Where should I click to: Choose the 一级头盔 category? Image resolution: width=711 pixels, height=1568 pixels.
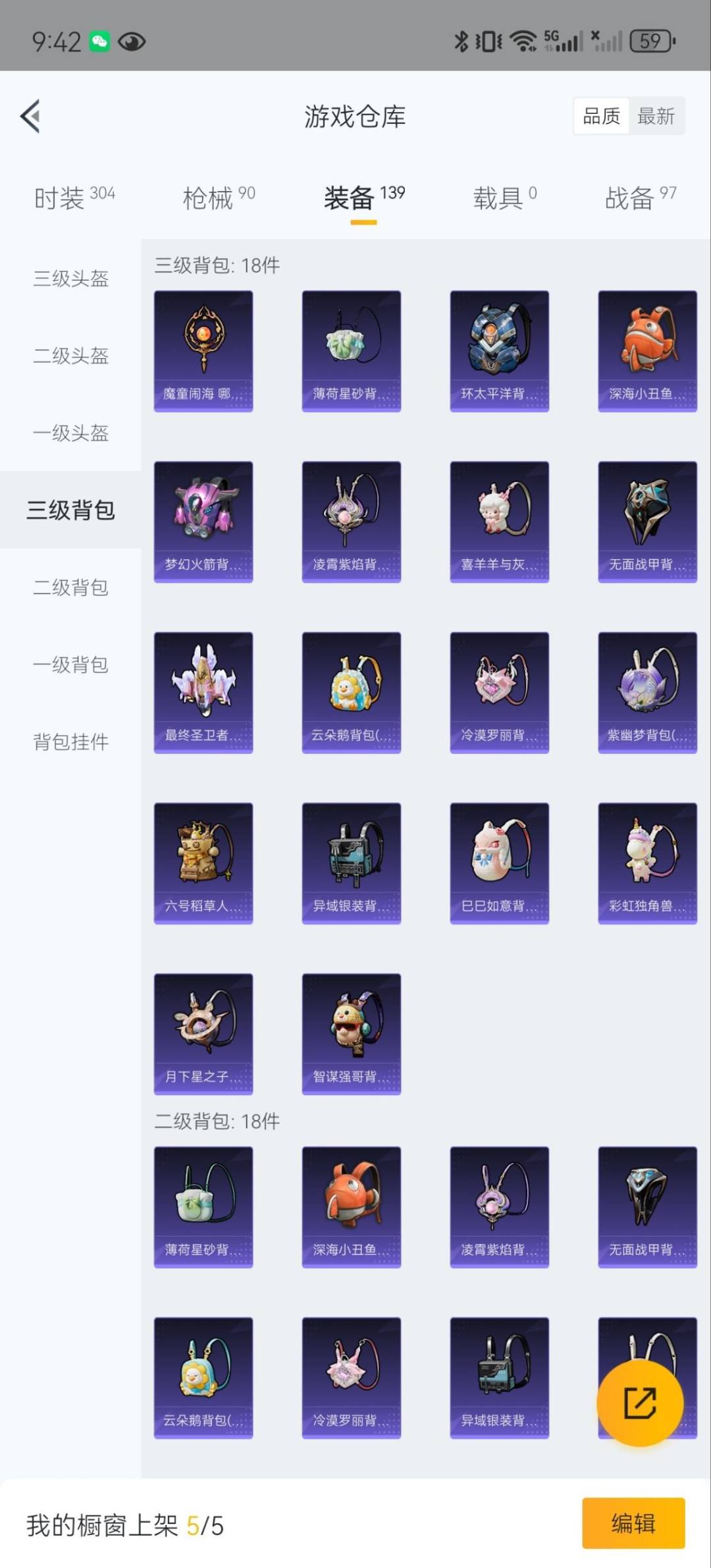point(71,433)
